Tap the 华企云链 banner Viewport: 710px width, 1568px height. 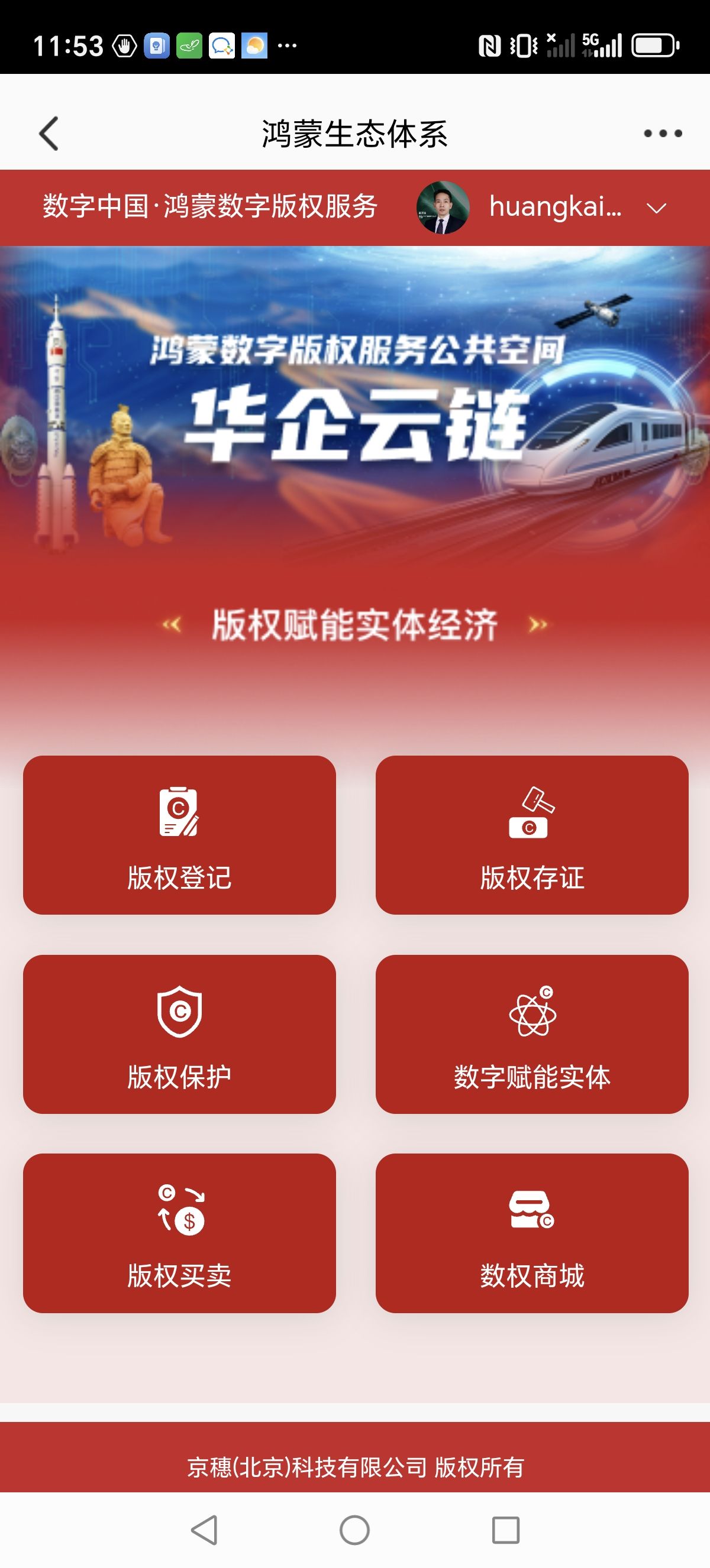[x=355, y=420]
